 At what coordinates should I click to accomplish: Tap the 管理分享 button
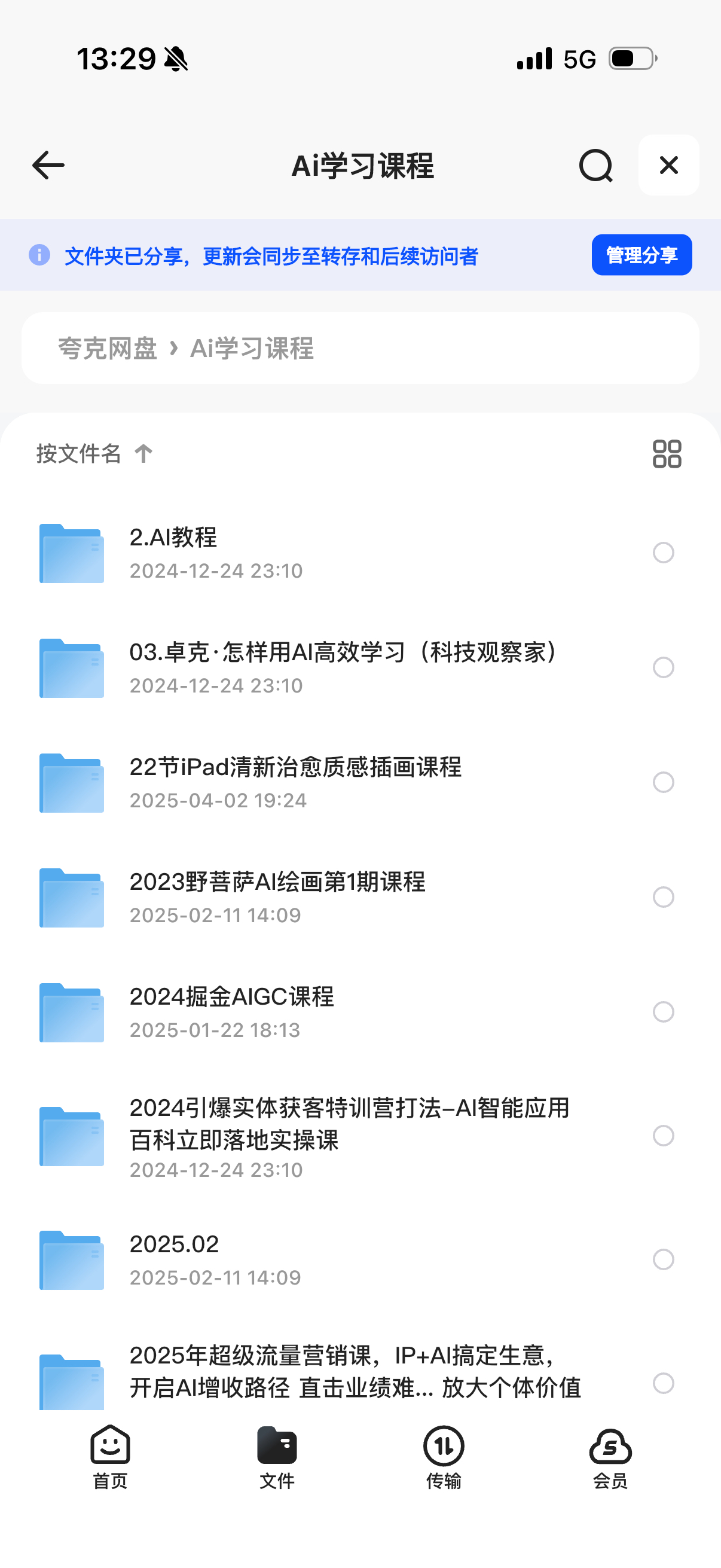coord(641,255)
